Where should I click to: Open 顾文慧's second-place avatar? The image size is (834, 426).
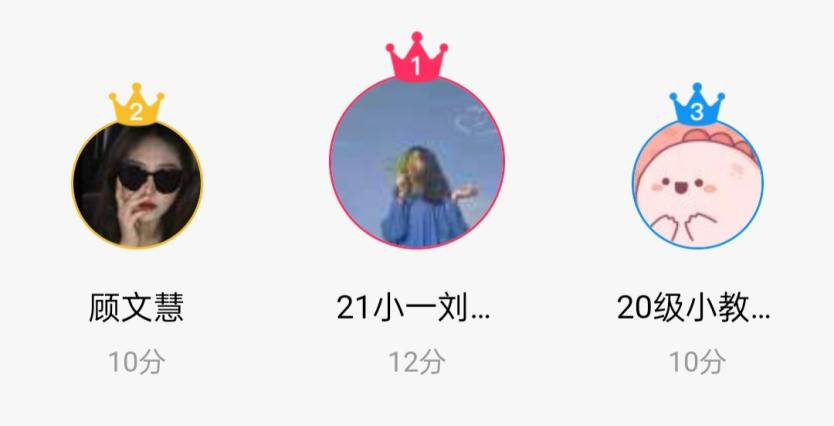click(x=137, y=184)
